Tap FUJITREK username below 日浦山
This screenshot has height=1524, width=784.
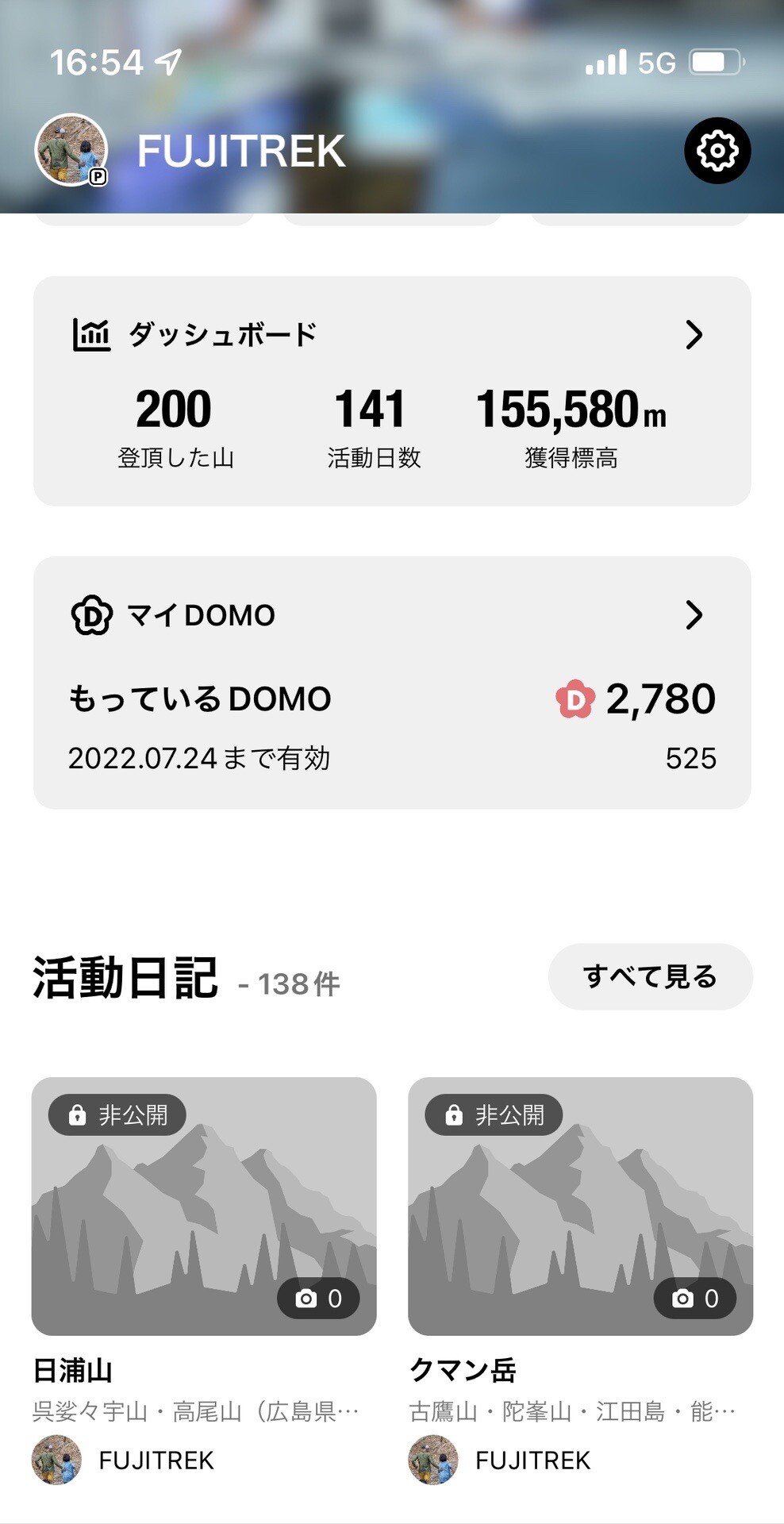(x=156, y=1460)
